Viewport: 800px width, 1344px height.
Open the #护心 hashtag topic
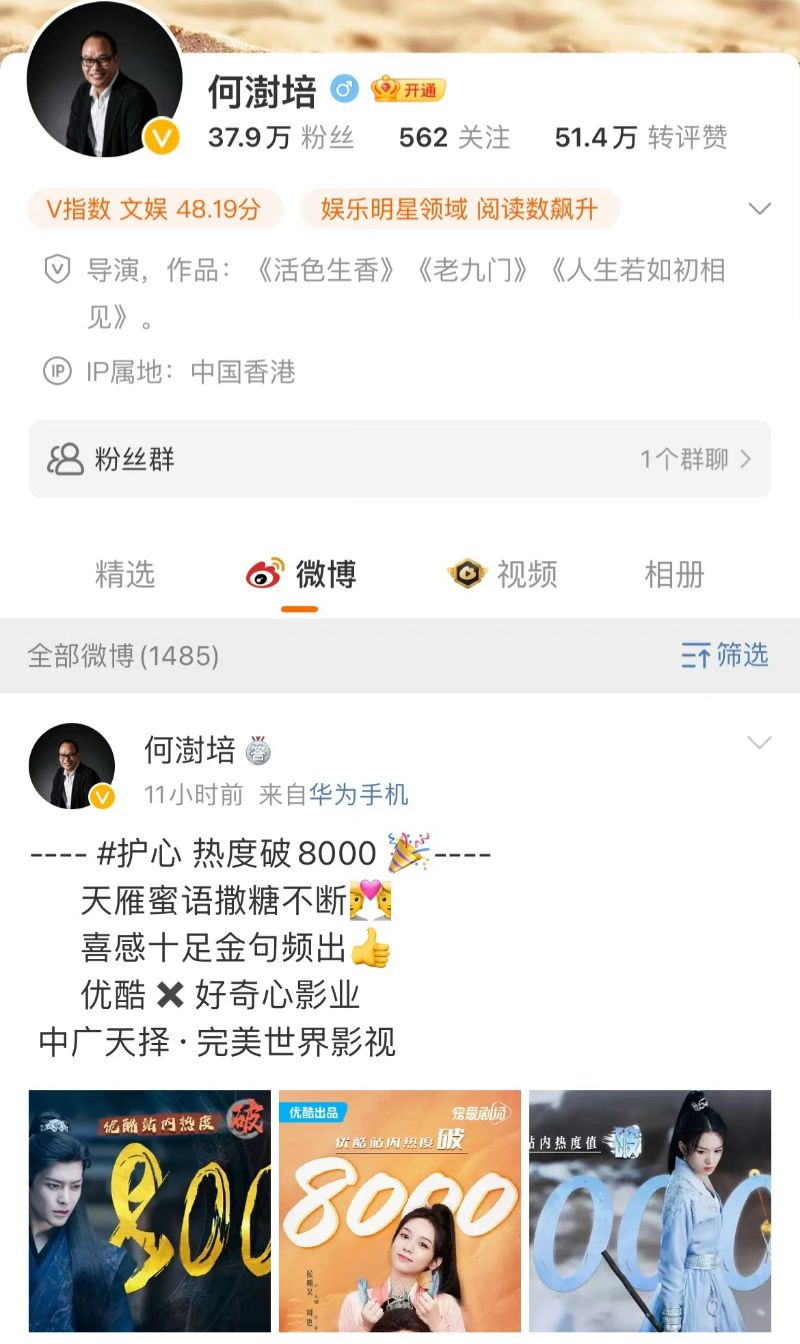click(x=140, y=855)
